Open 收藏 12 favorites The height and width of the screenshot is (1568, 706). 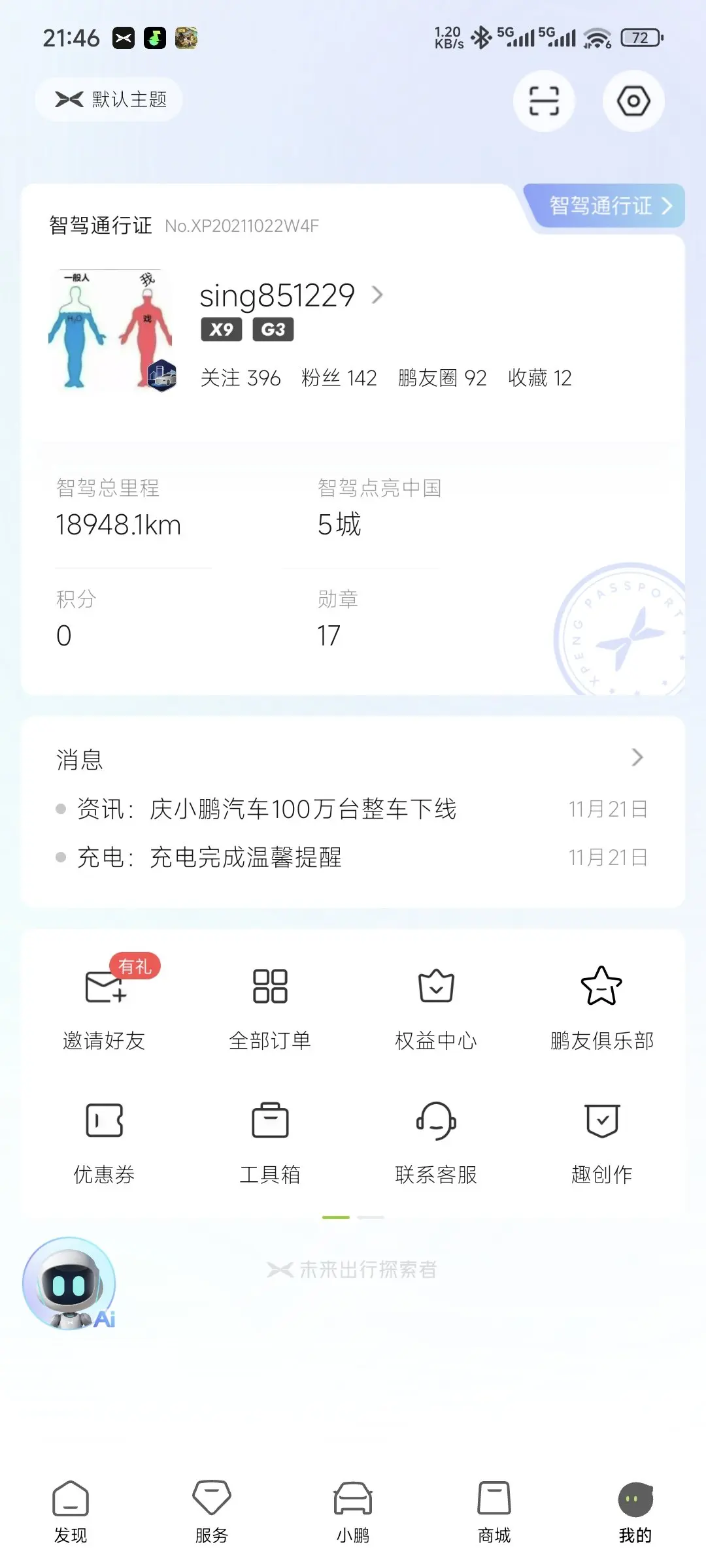click(x=539, y=378)
